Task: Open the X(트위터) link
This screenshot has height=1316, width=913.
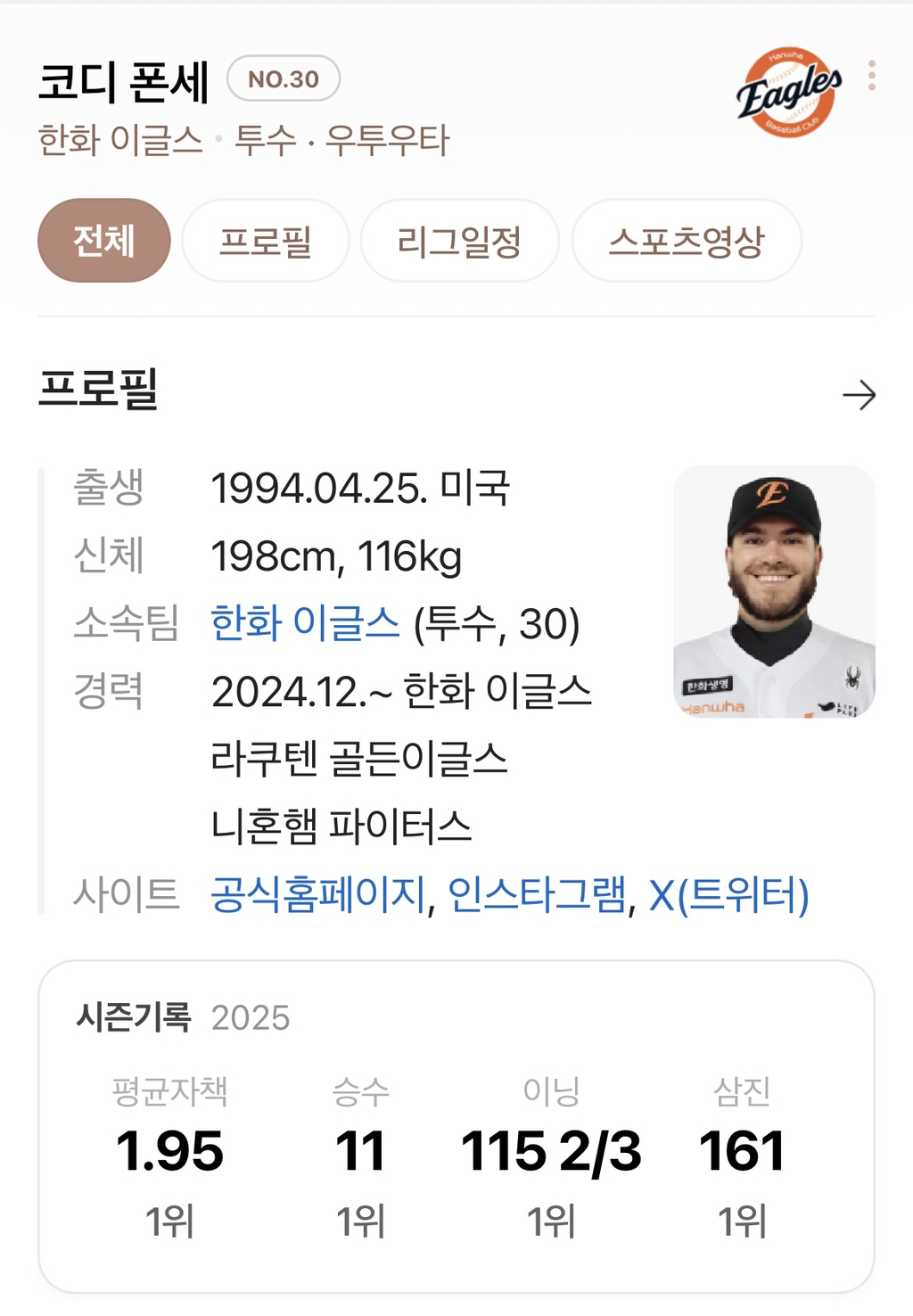Action: point(728,894)
